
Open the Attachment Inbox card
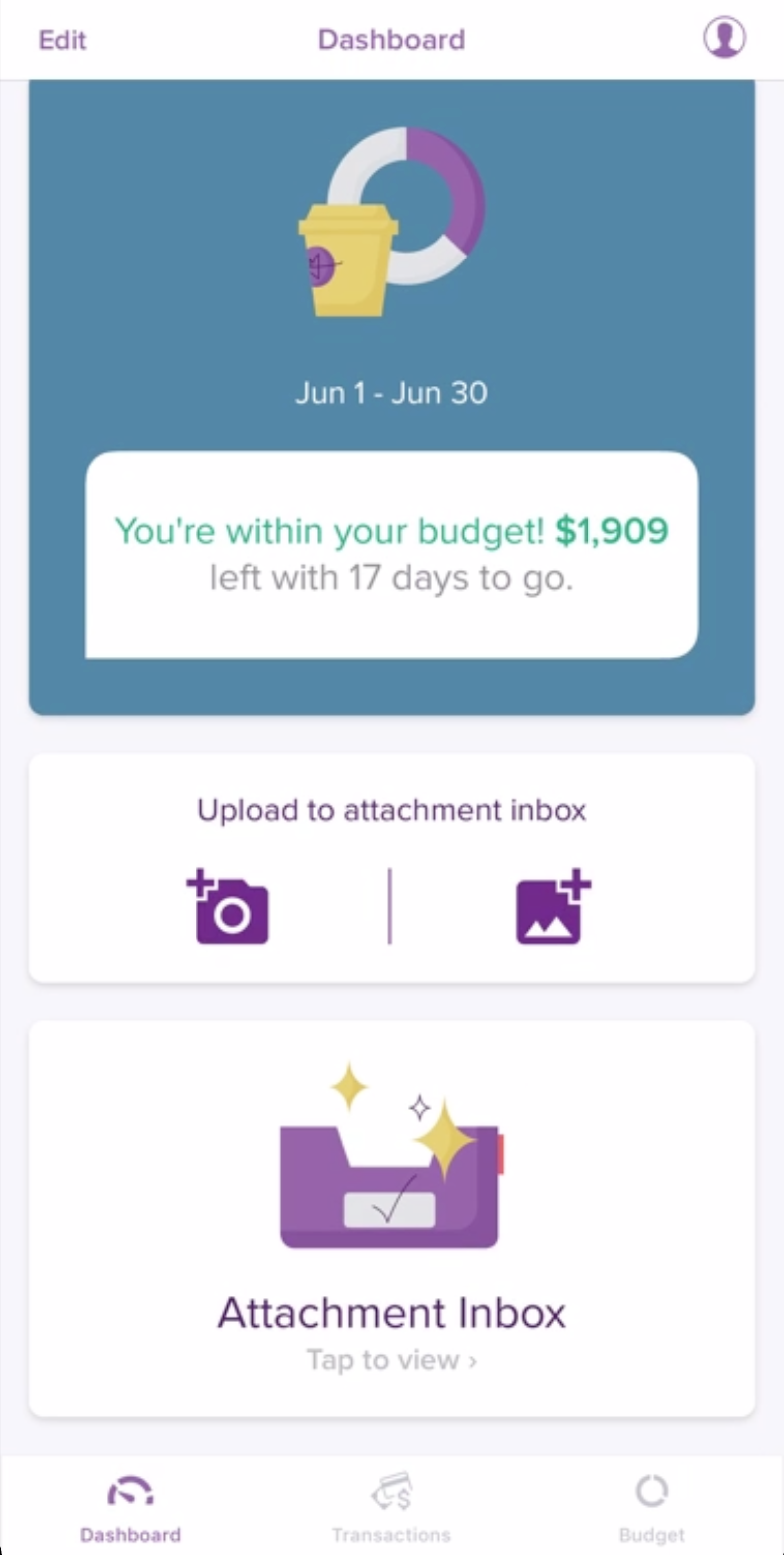pyautogui.click(x=391, y=1218)
